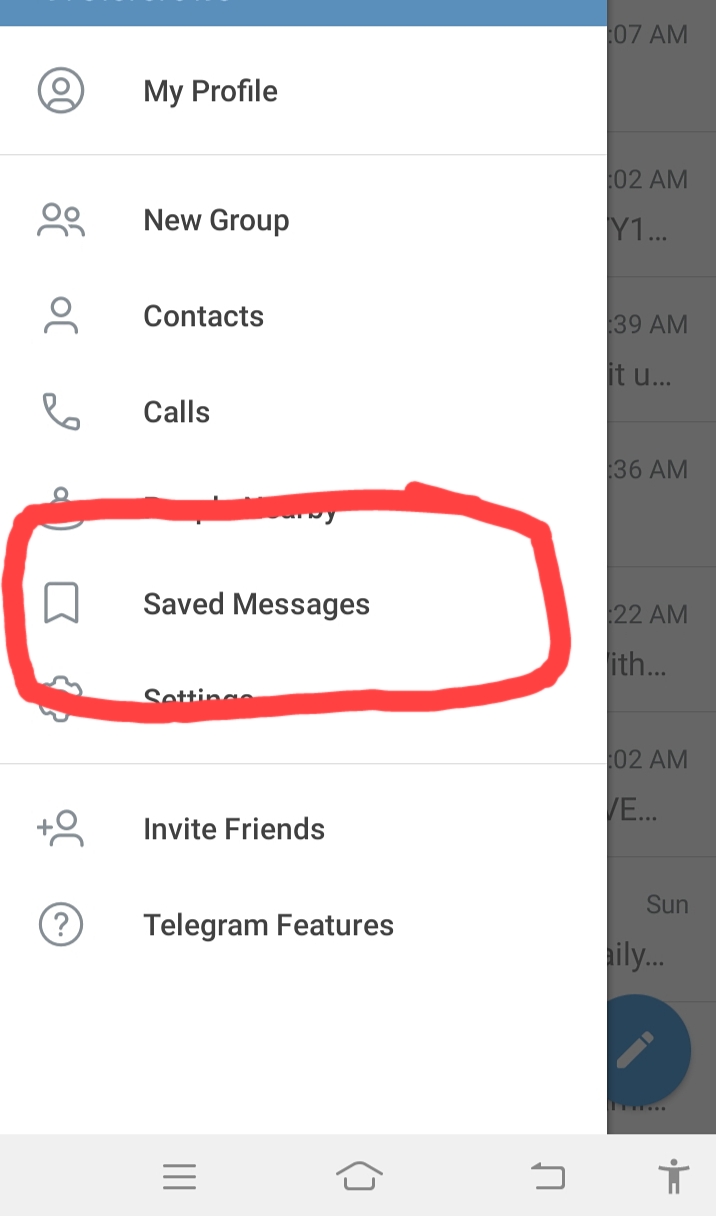
Task: Open Telegram Features
Action: click(x=303, y=925)
